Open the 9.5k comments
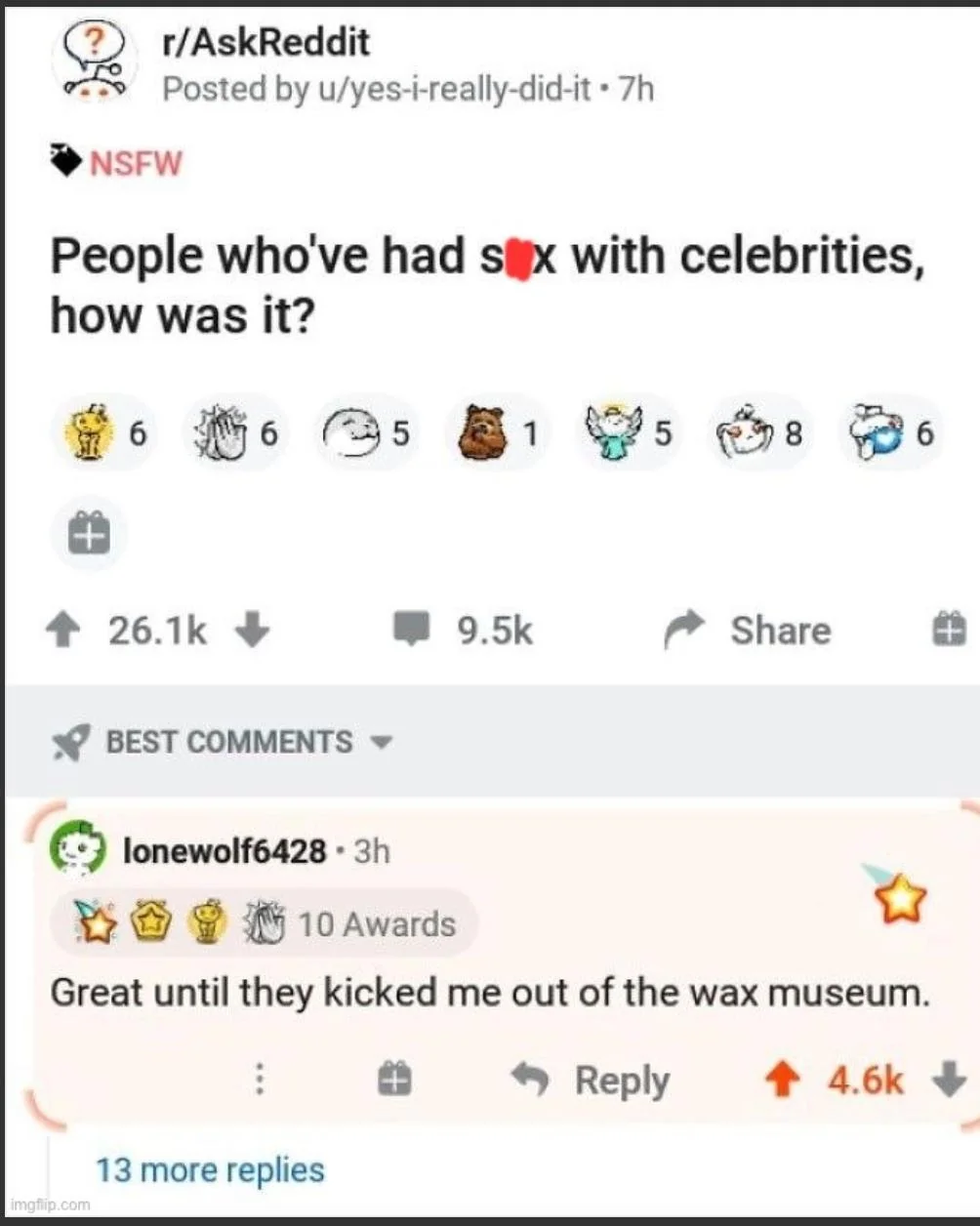Screen dimensions: 980x1226 (463, 631)
